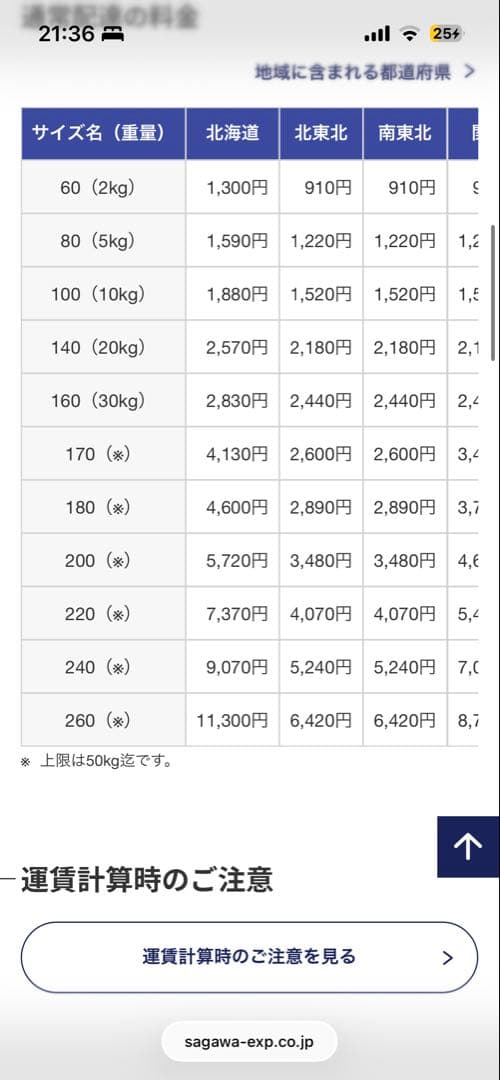Tap the sagawa-exp.co.jp address pill
Image resolution: width=500 pixels, height=1080 pixels.
click(249, 1041)
